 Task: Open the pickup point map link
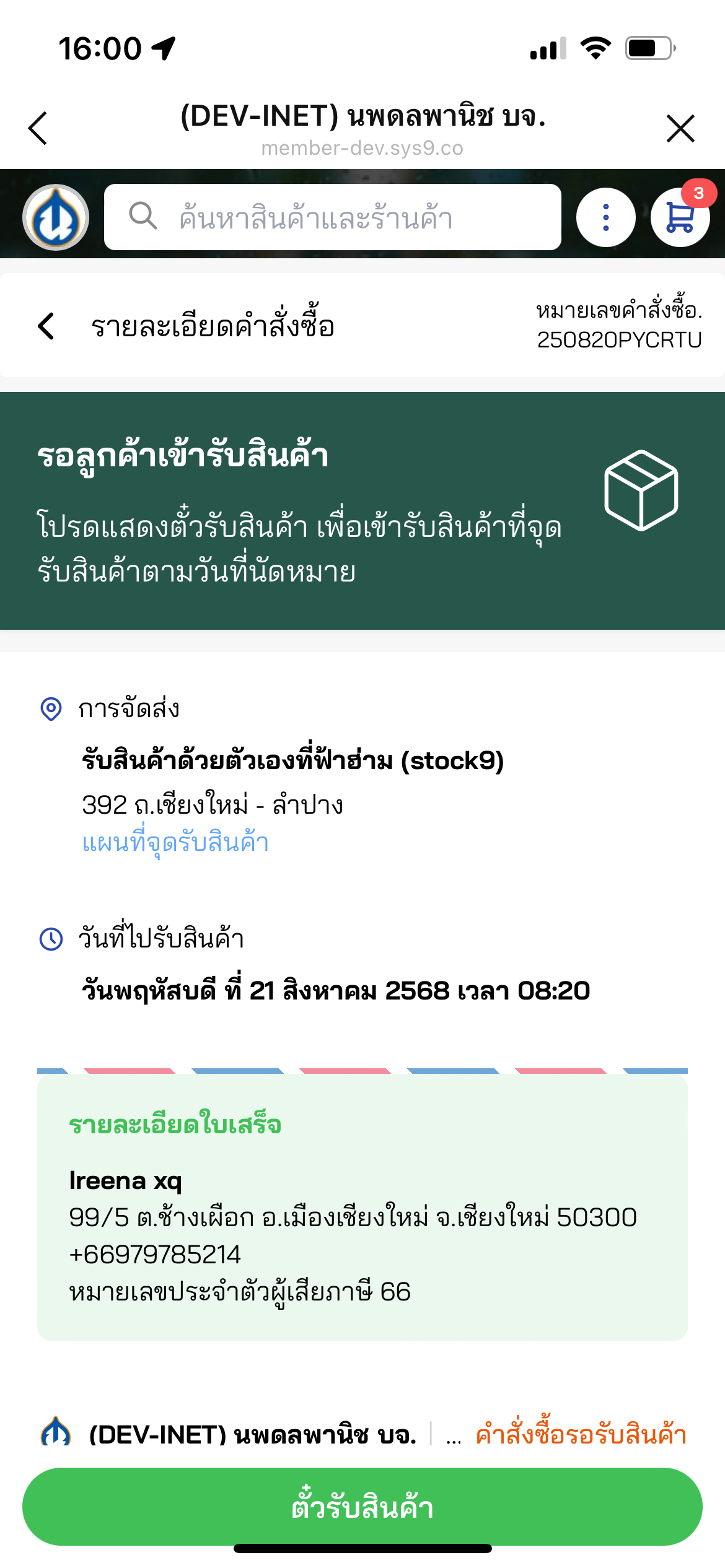click(175, 843)
